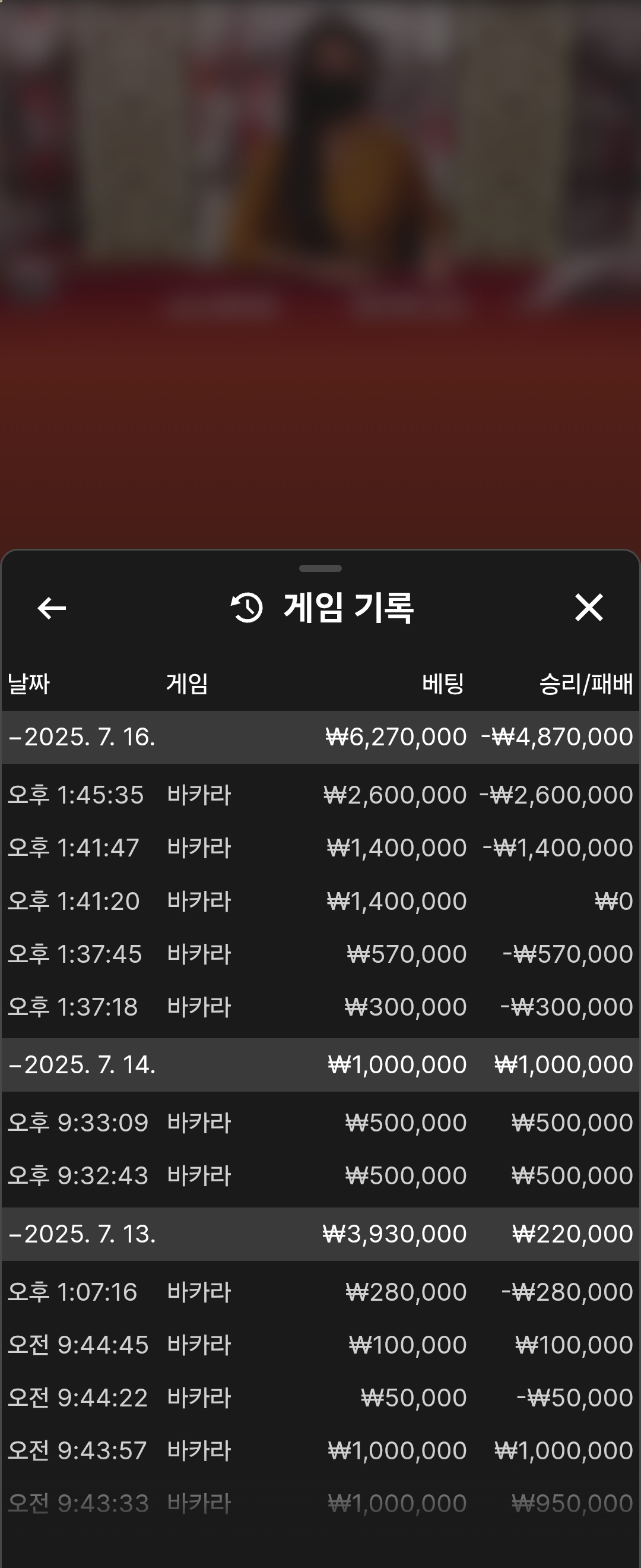Open the 오후 1:37:45 baccarat record
The height and width of the screenshot is (1568, 641).
click(x=320, y=954)
